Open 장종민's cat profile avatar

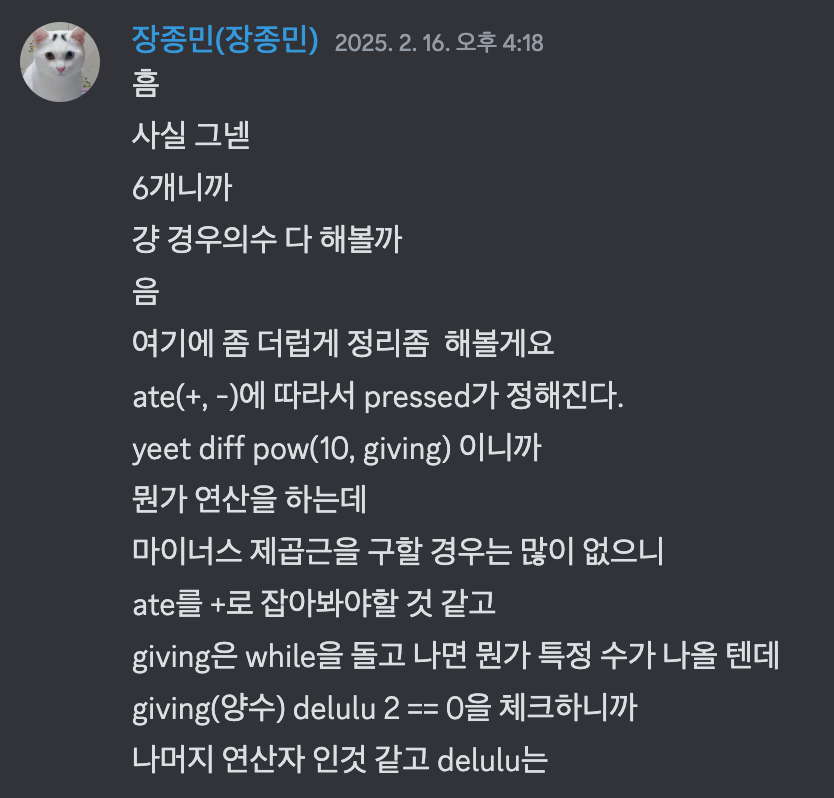tap(60, 62)
